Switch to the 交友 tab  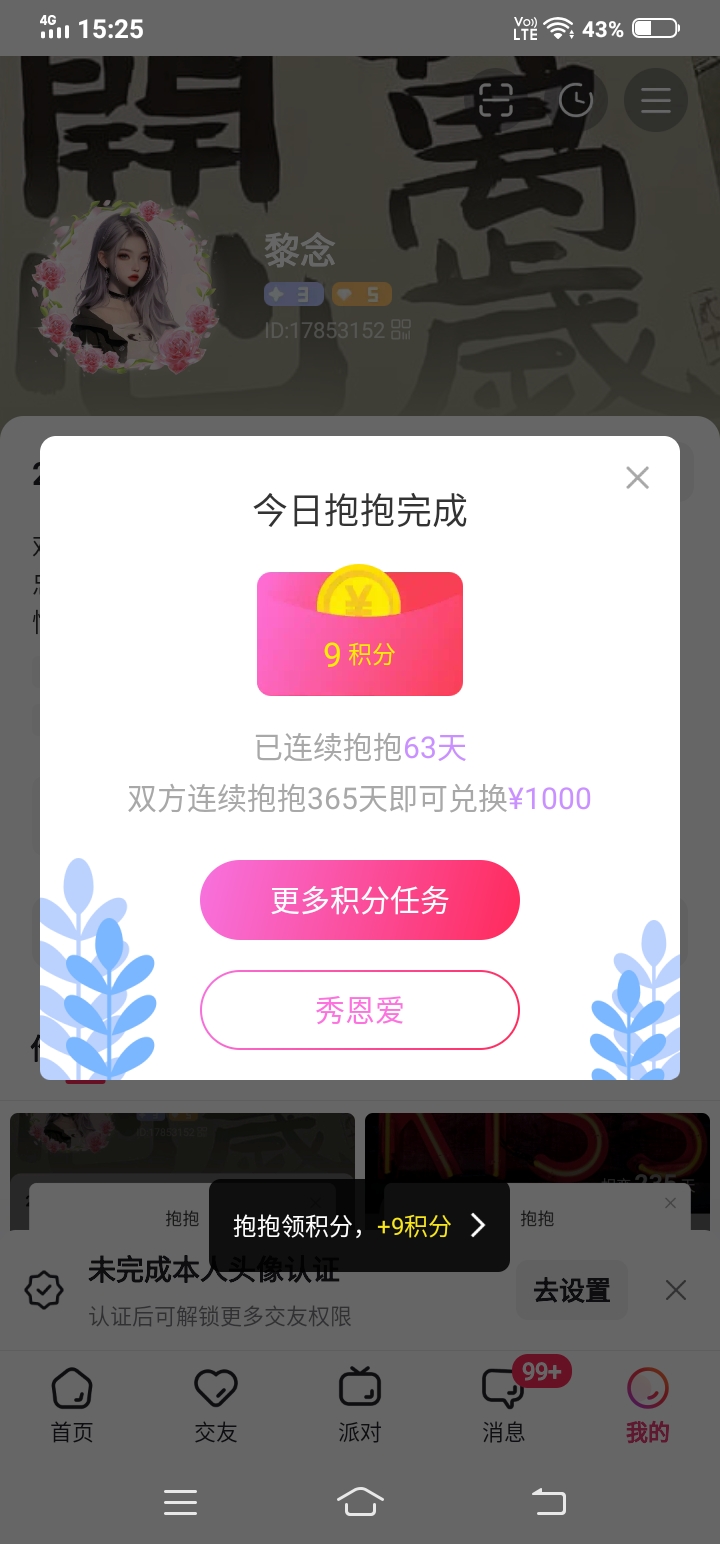(216, 1406)
